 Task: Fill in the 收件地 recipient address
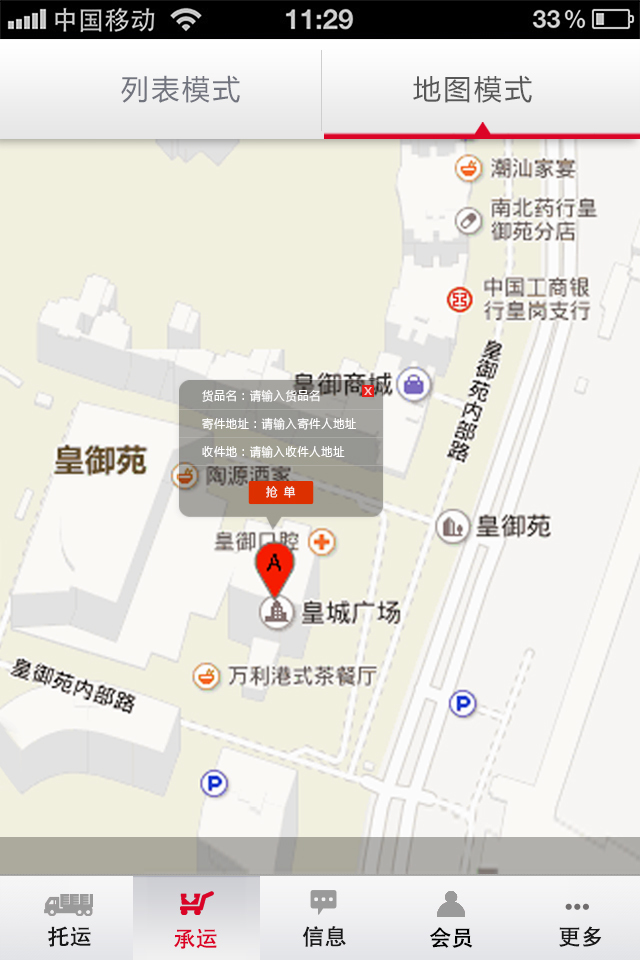297,452
